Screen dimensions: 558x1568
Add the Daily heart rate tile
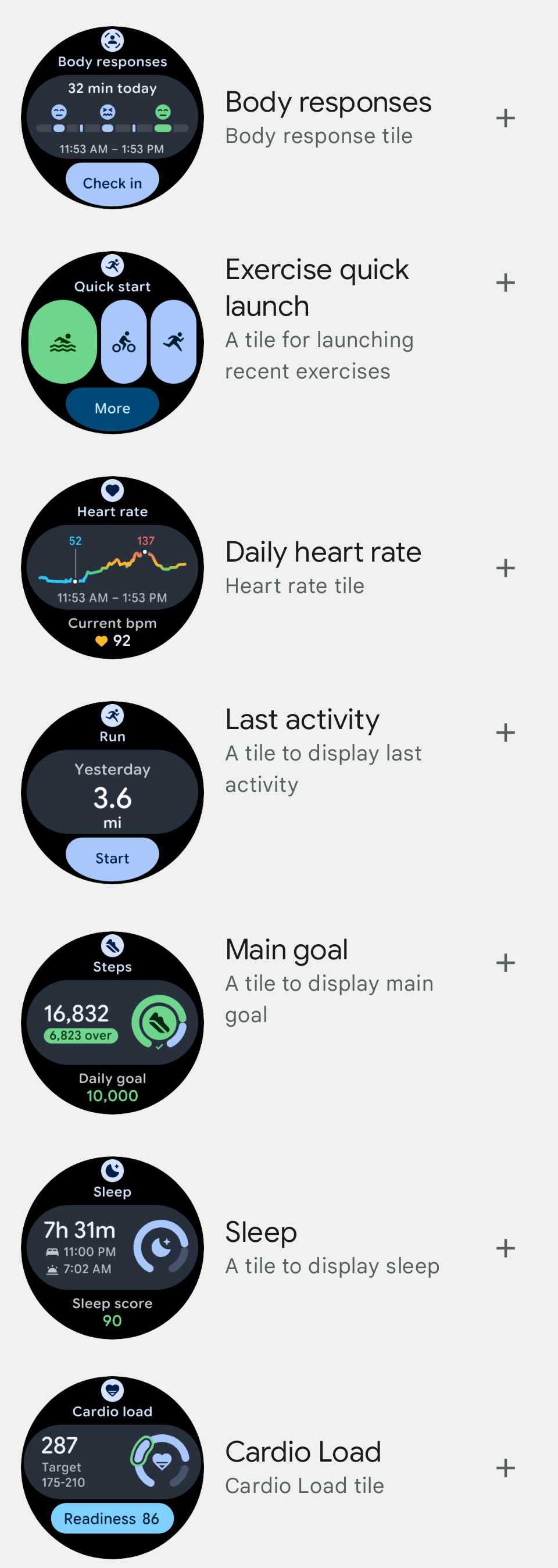(506, 567)
